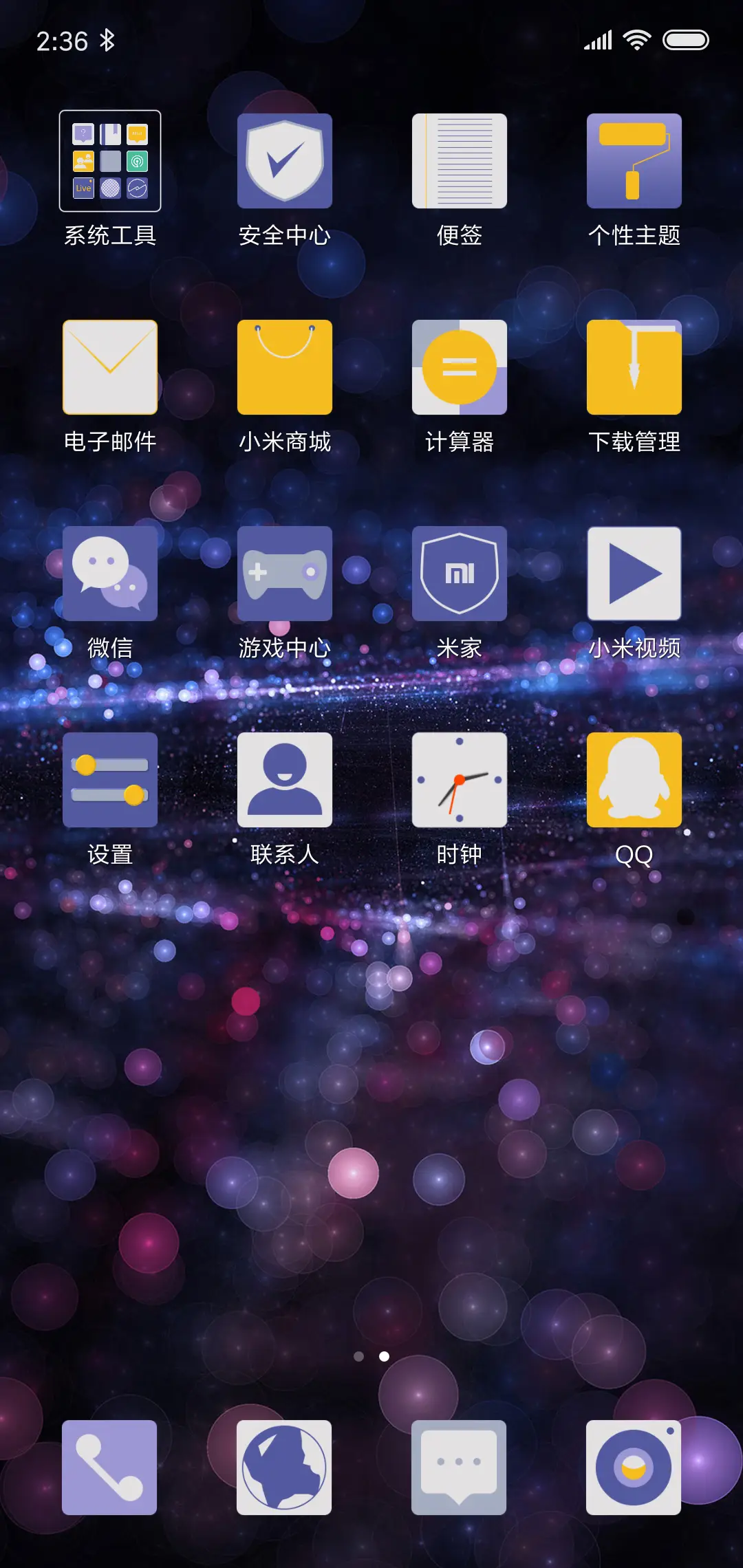Viewport: 743px width, 1568px height.
Task: Open the camera from the dock
Action: coord(633,1468)
